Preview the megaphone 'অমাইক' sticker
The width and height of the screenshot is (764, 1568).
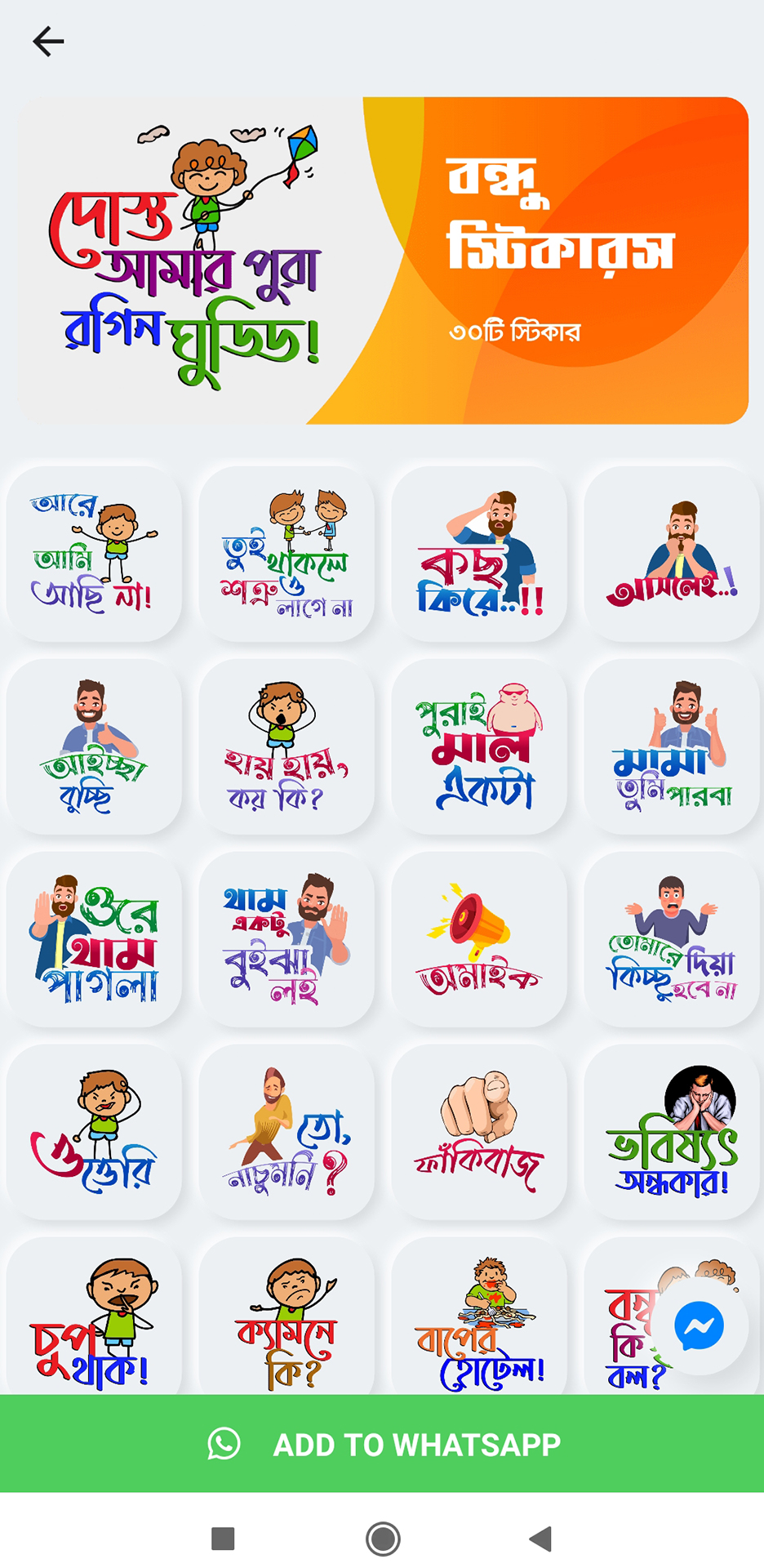point(479,939)
